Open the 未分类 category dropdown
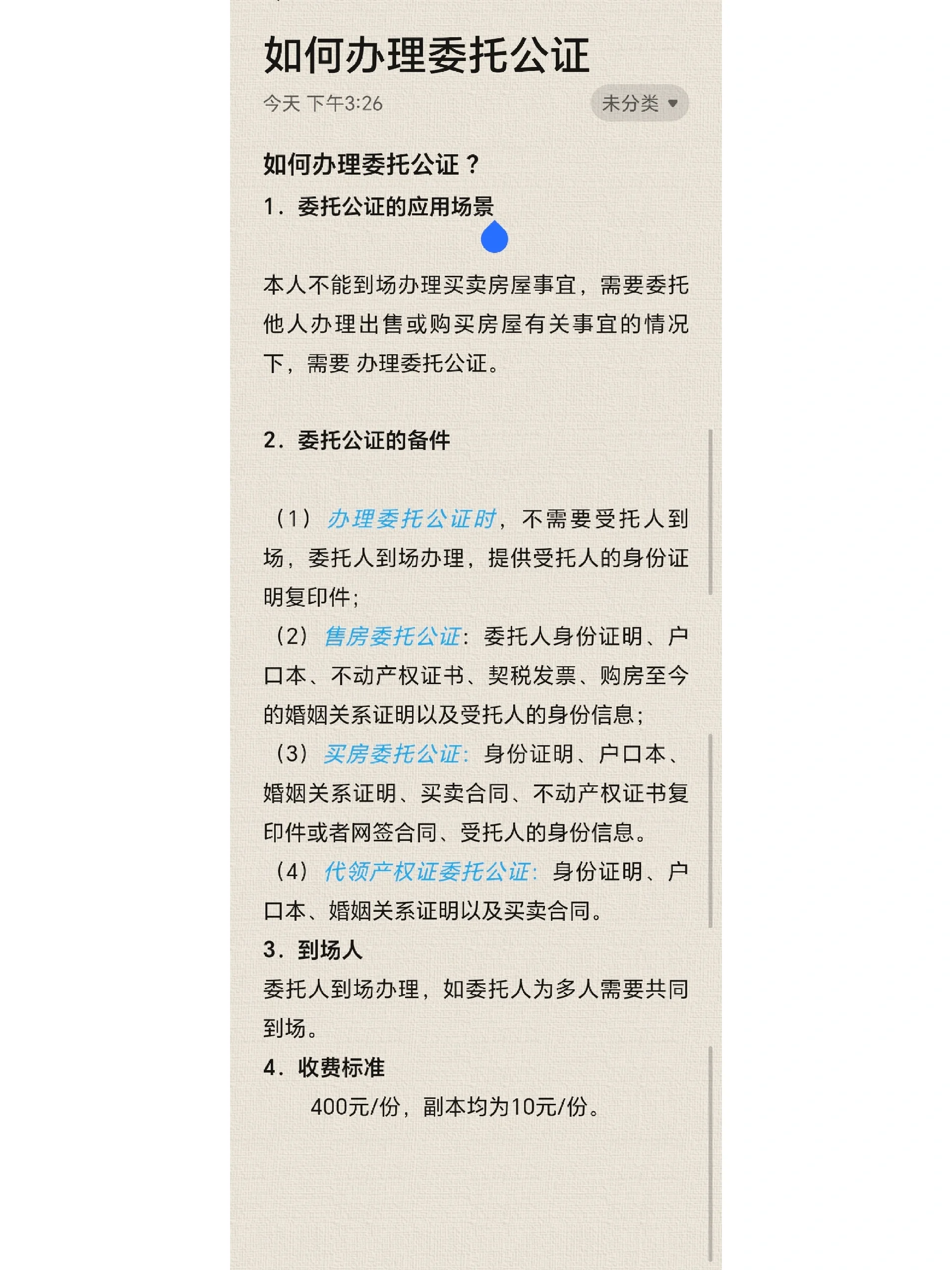The image size is (952, 1270). point(639,103)
